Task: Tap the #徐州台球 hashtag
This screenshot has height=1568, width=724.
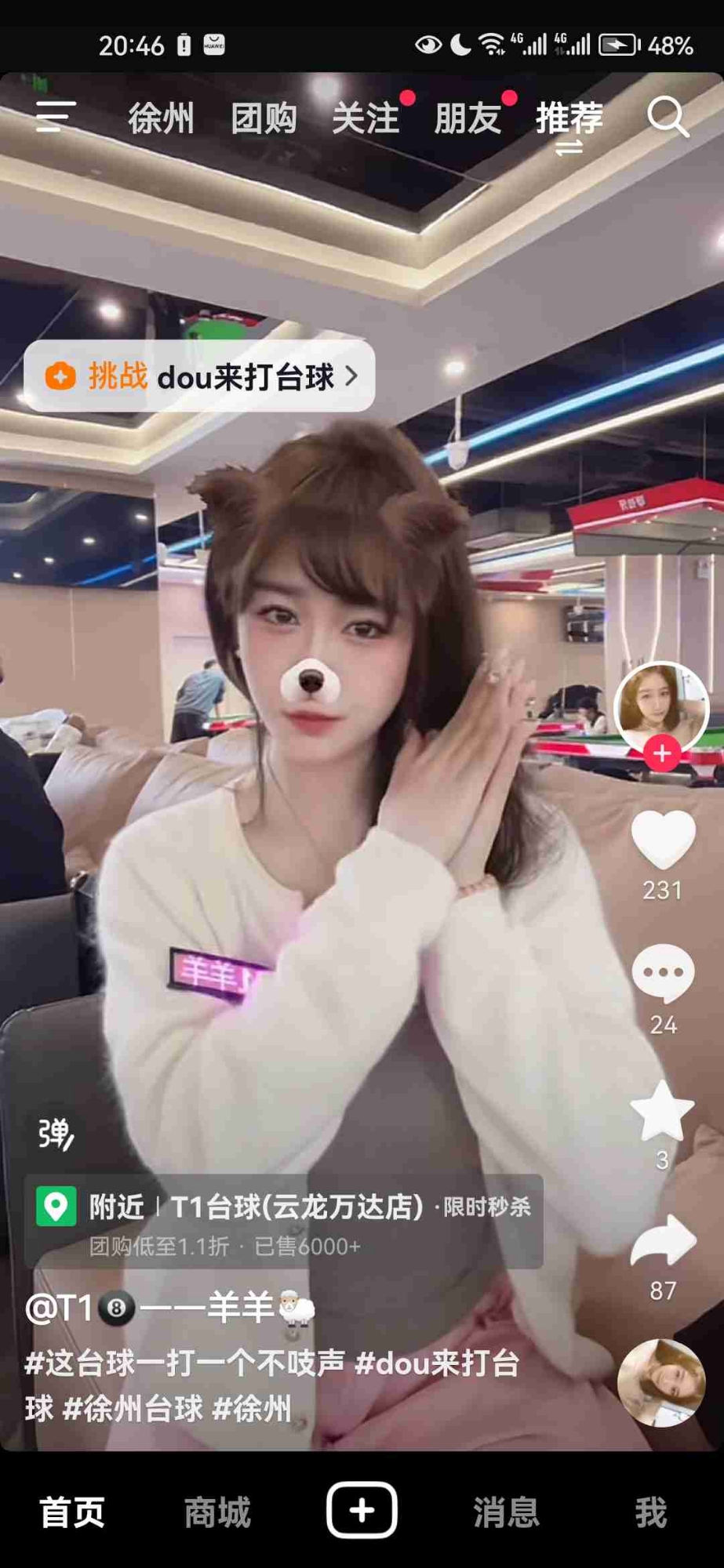Action: pyautogui.click(x=133, y=1409)
